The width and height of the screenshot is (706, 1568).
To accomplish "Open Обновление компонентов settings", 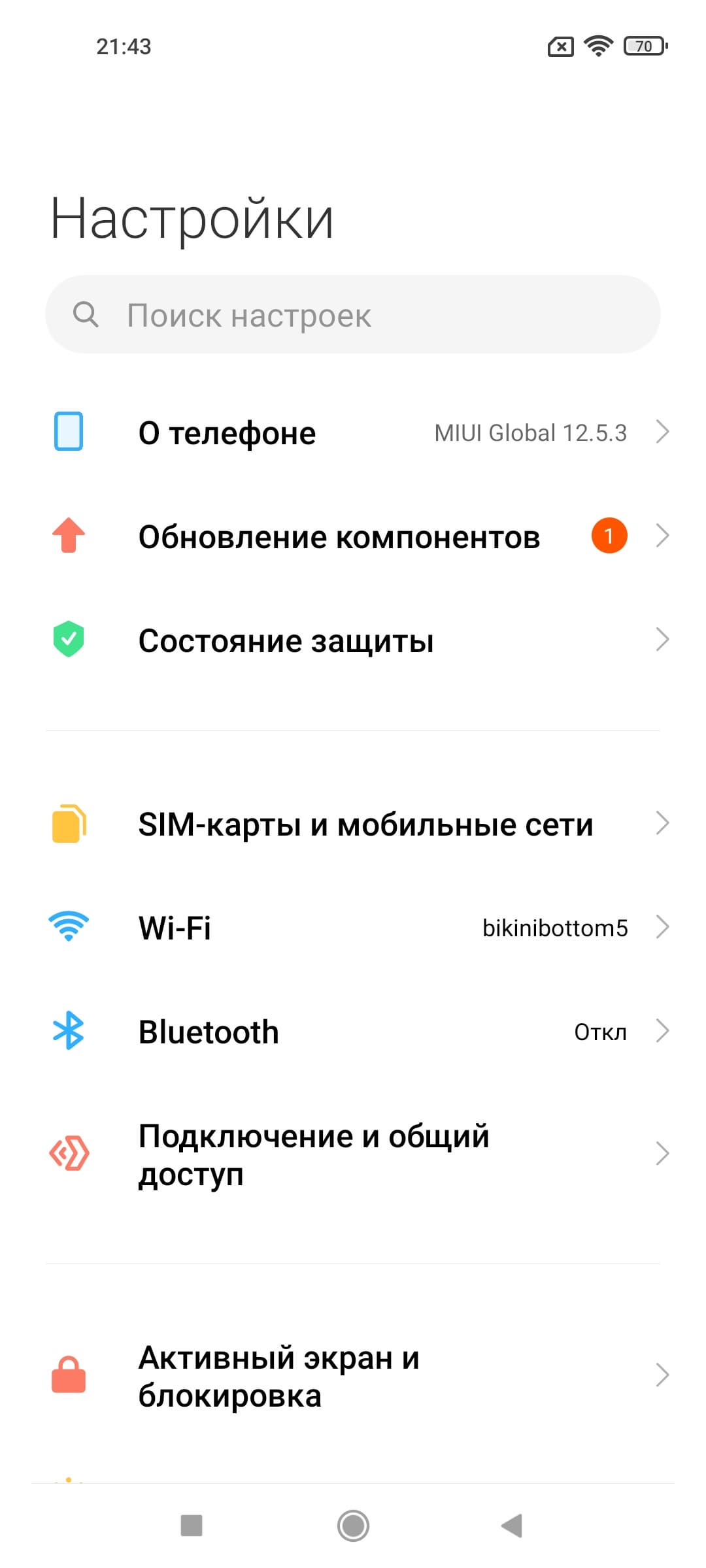I will tap(353, 536).
